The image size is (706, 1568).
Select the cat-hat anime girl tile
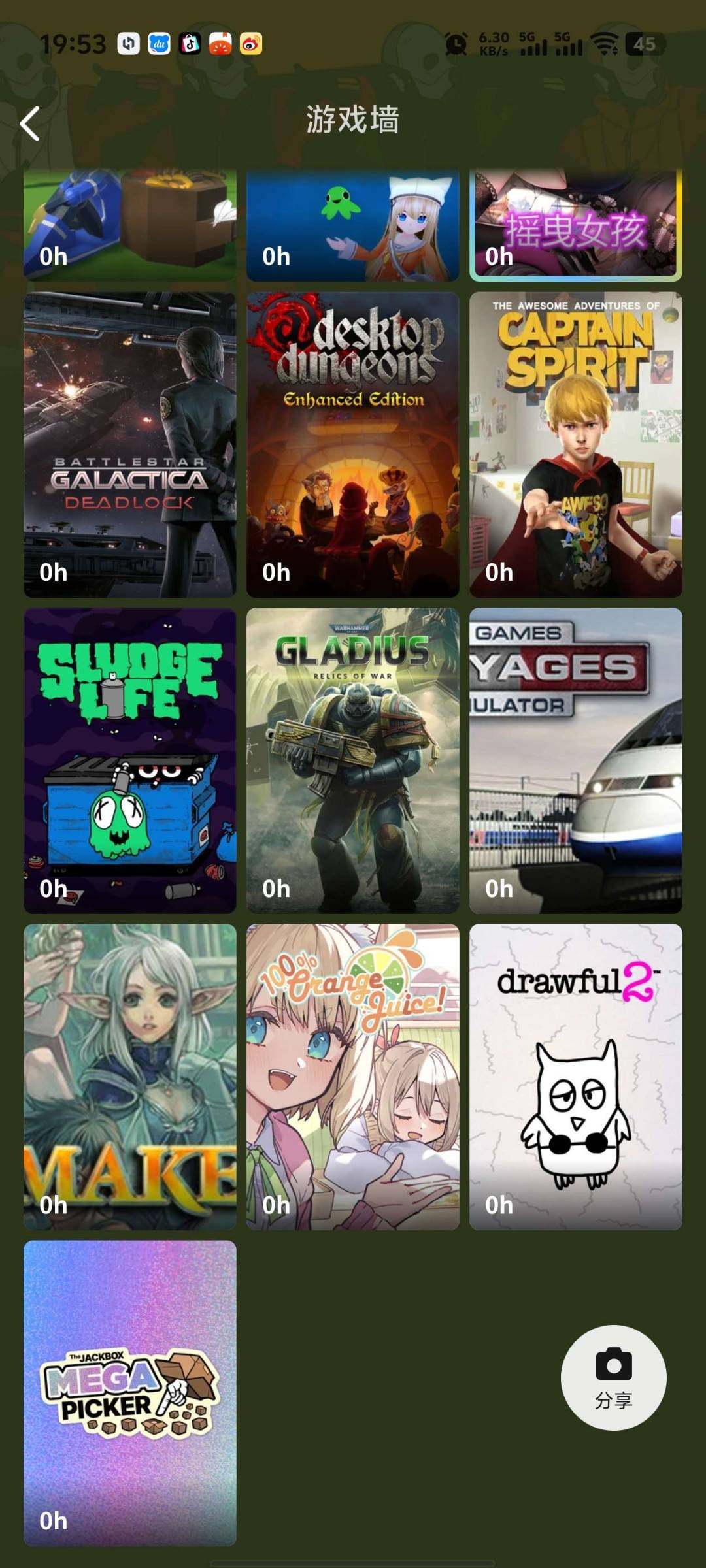coord(352,225)
